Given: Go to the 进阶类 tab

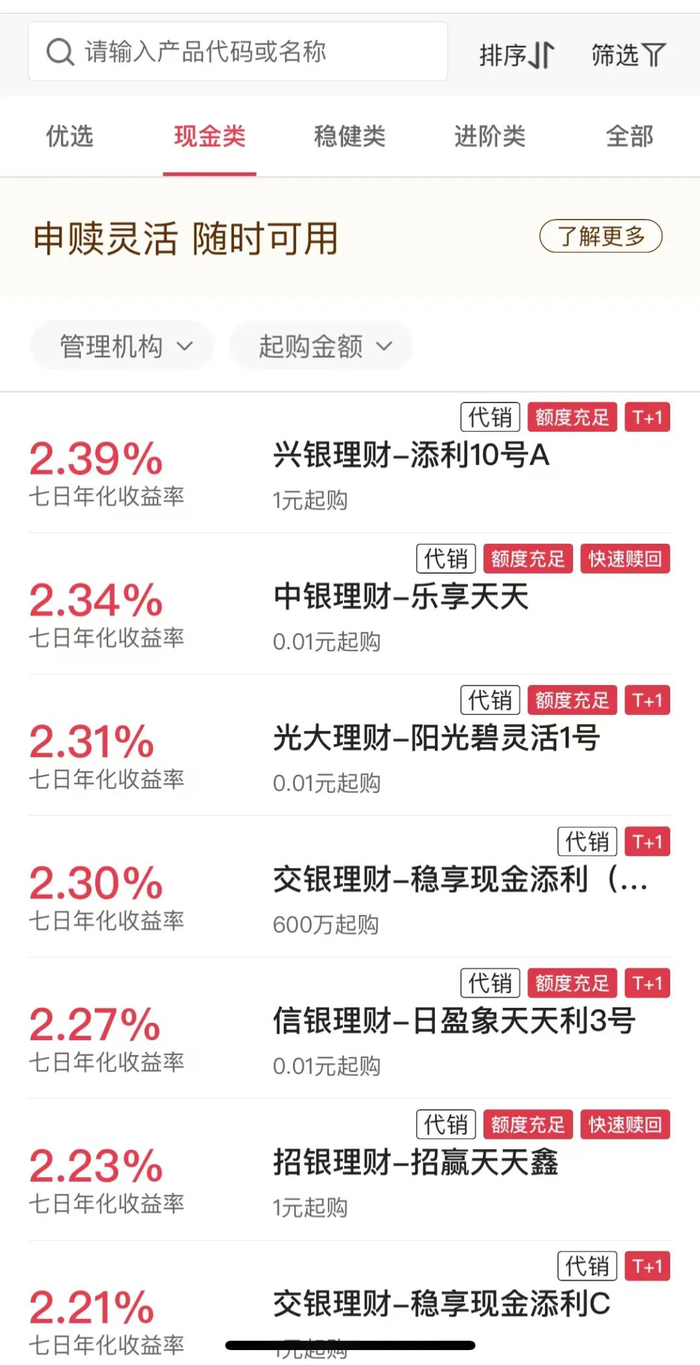Looking at the screenshot, I should coord(489,136).
